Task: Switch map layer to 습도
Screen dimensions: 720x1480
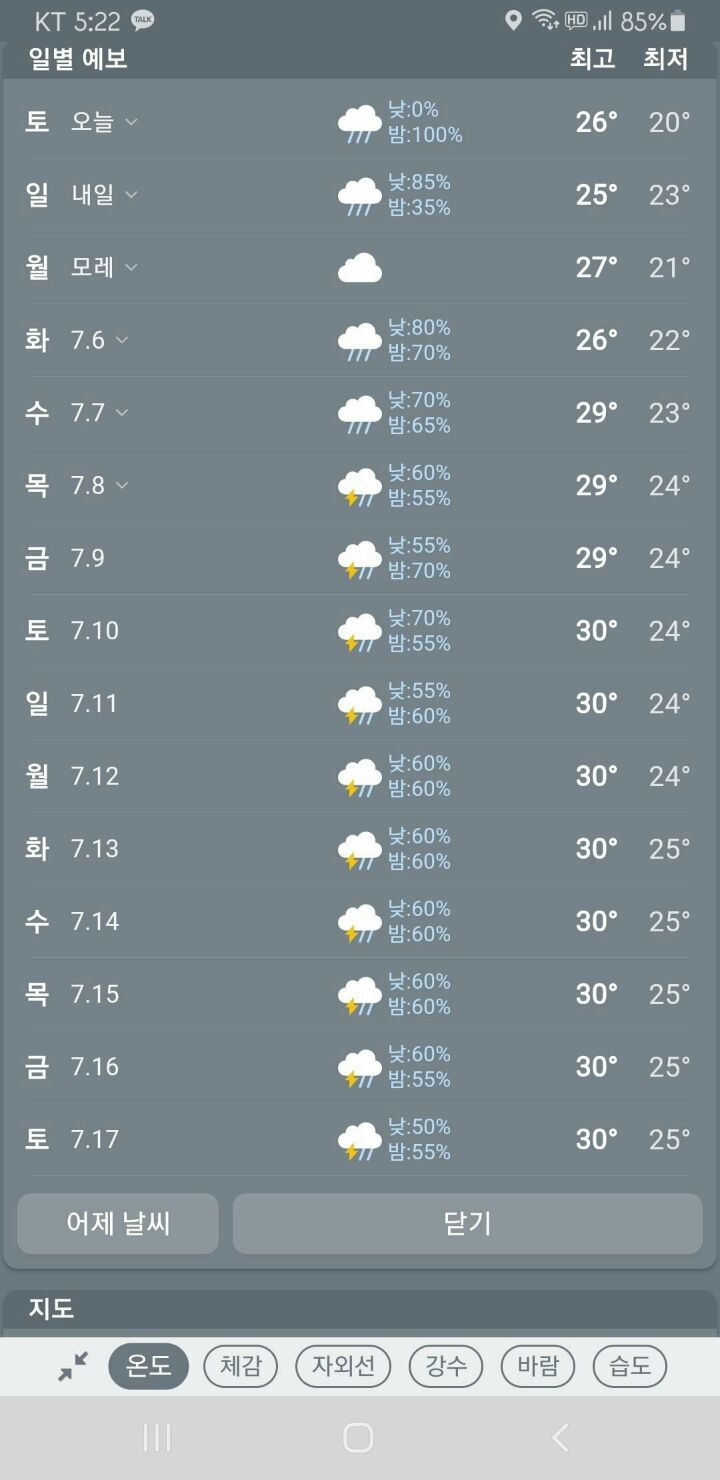Action: pos(630,1366)
